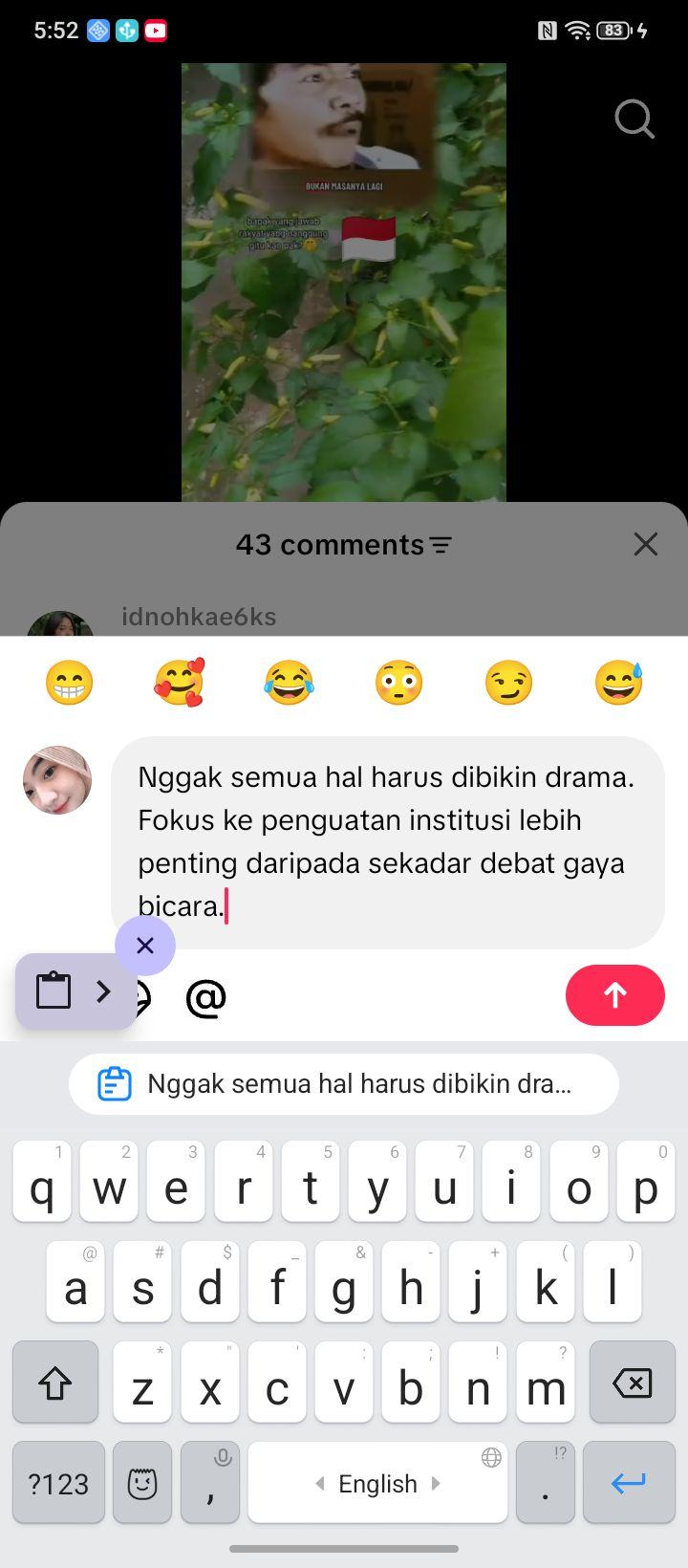Tap the video preview above comments
The width and height of the screenshot is (688, 1568).
[344, 283]
